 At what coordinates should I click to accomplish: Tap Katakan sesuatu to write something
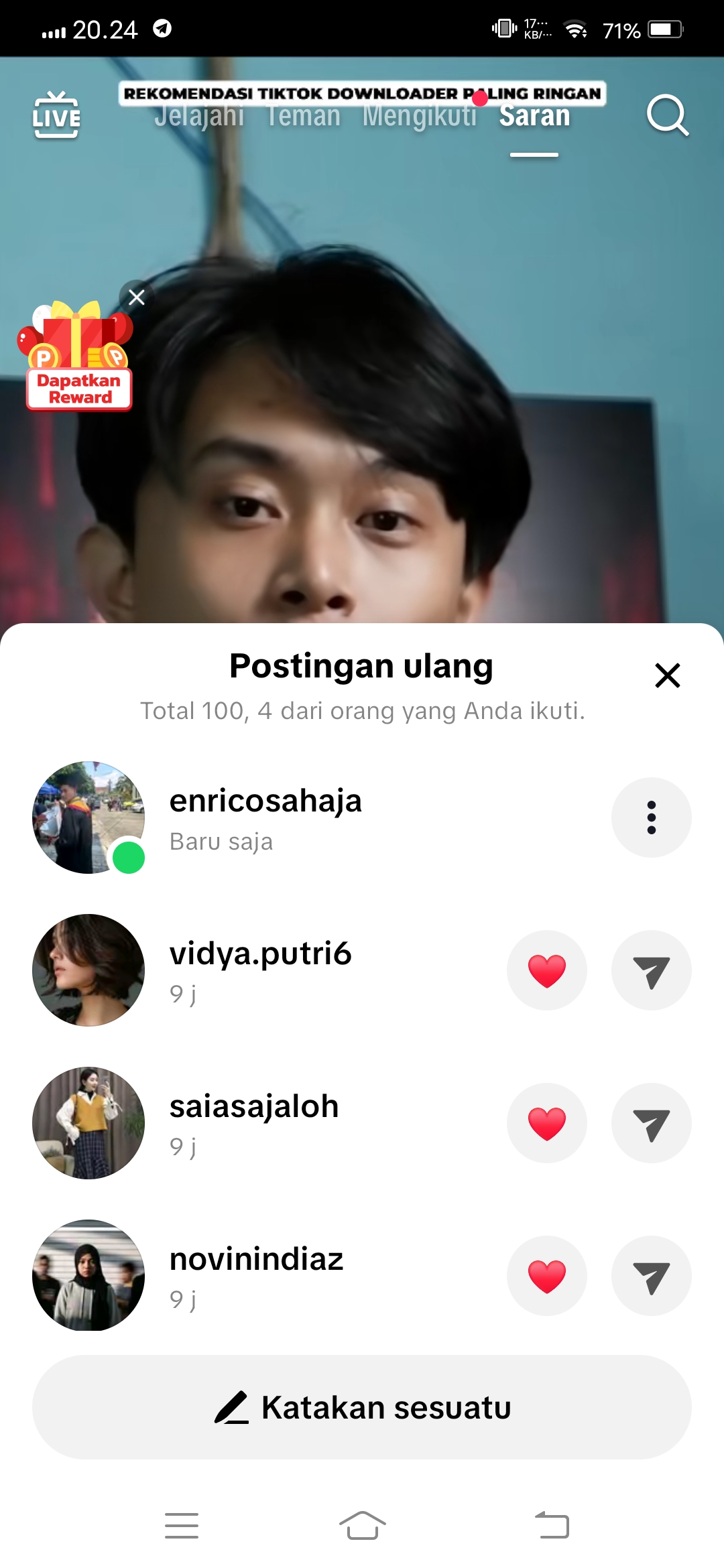[362, 1407]
